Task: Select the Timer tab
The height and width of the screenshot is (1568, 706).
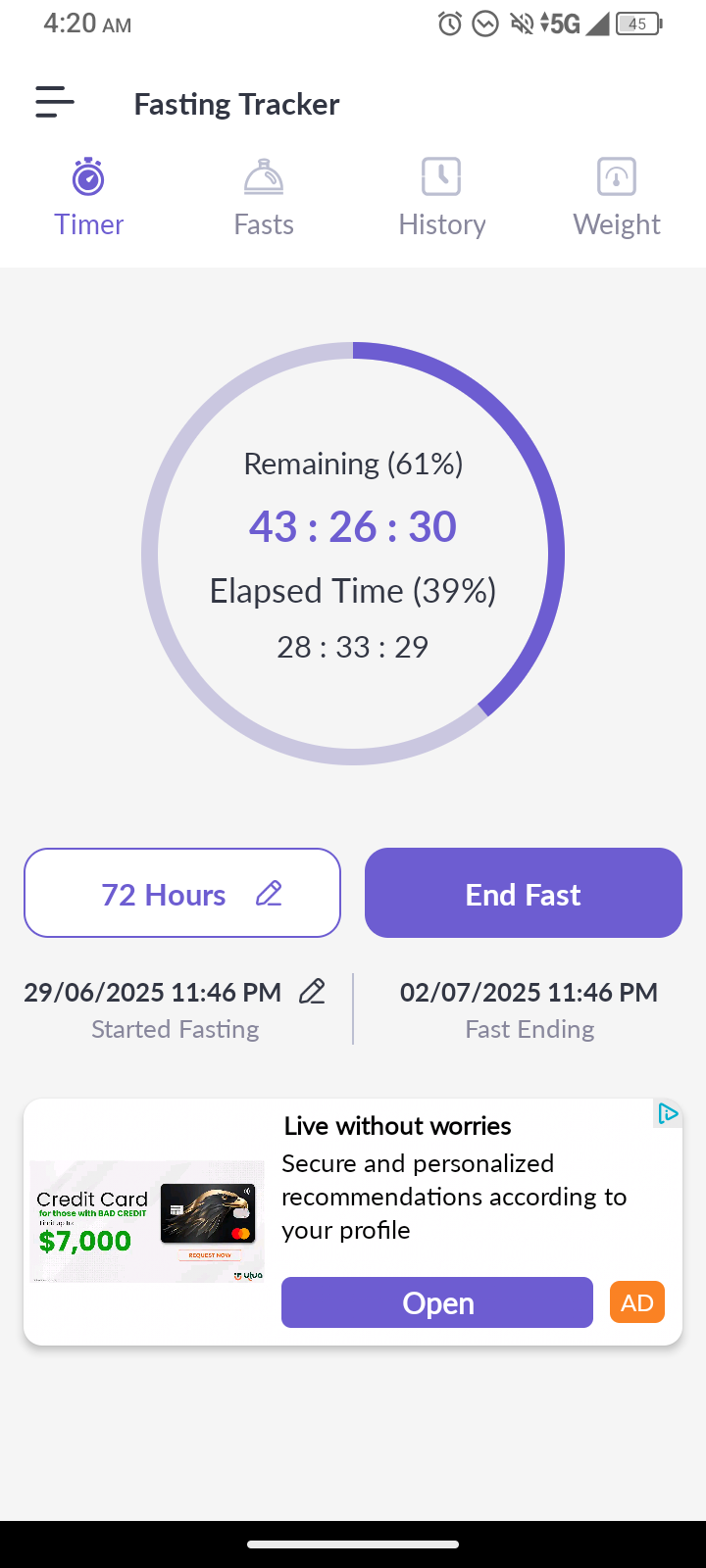Action: coord(88,198)
